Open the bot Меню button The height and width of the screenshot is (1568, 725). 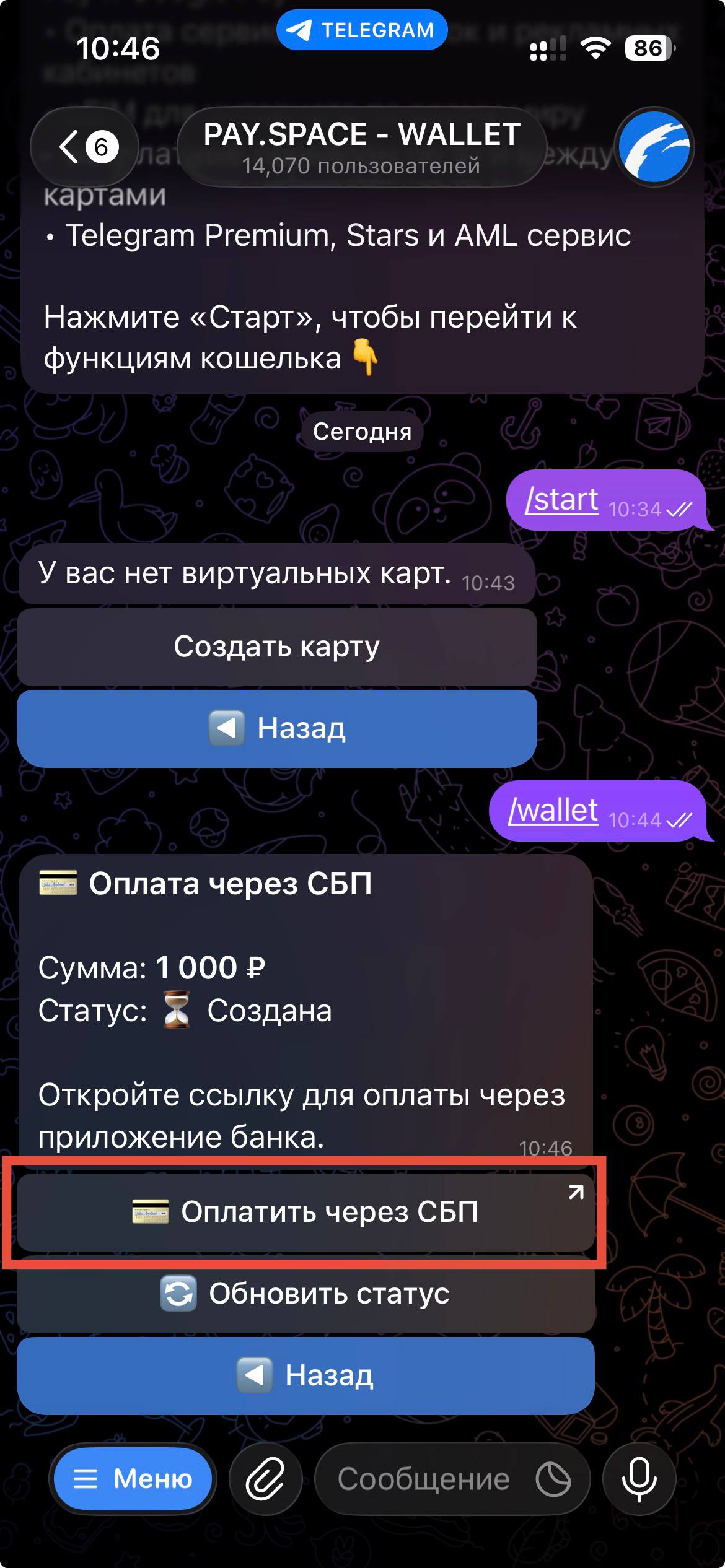[133, 1479]
